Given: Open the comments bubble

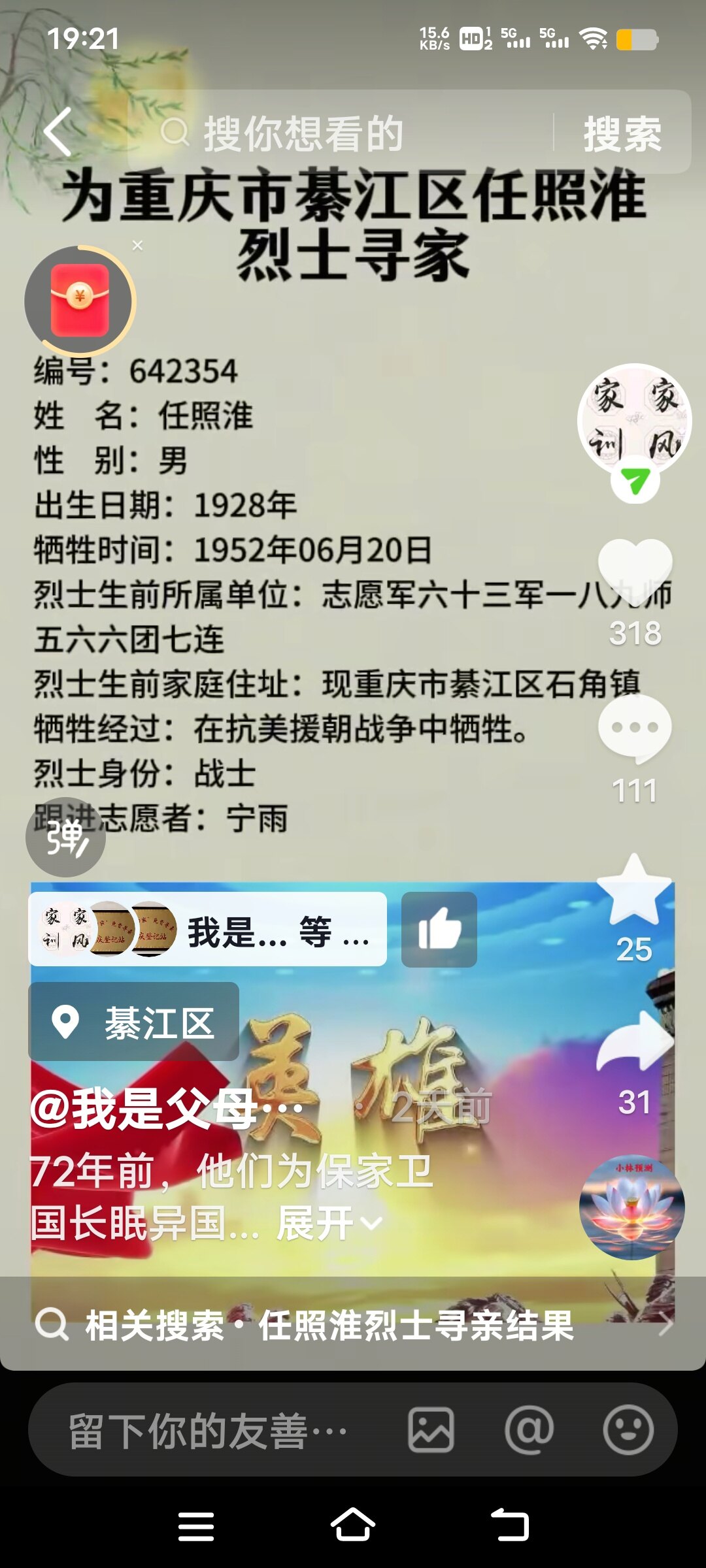Looking at the screenshot, I should tap(635, 728).
